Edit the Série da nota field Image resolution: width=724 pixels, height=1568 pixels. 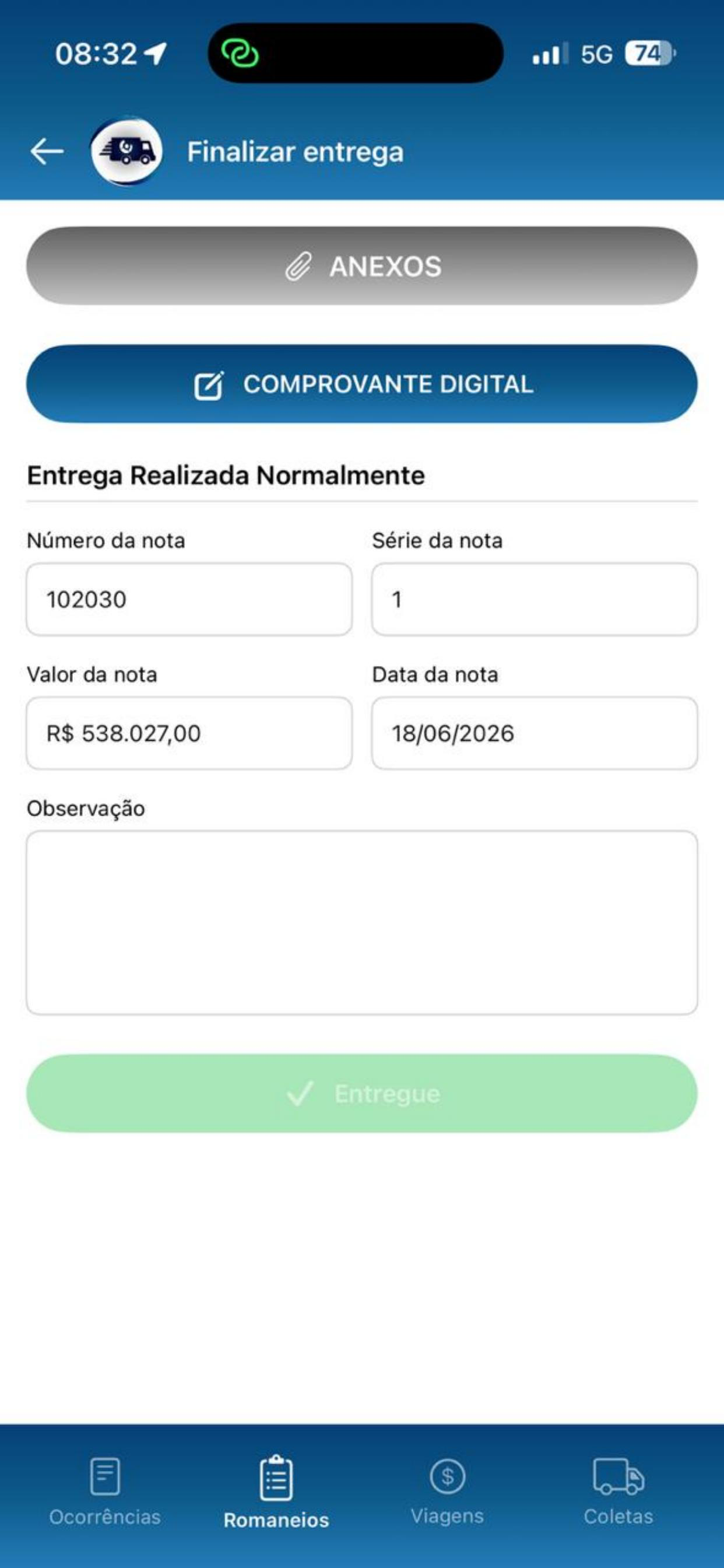[x=535, y=600]
